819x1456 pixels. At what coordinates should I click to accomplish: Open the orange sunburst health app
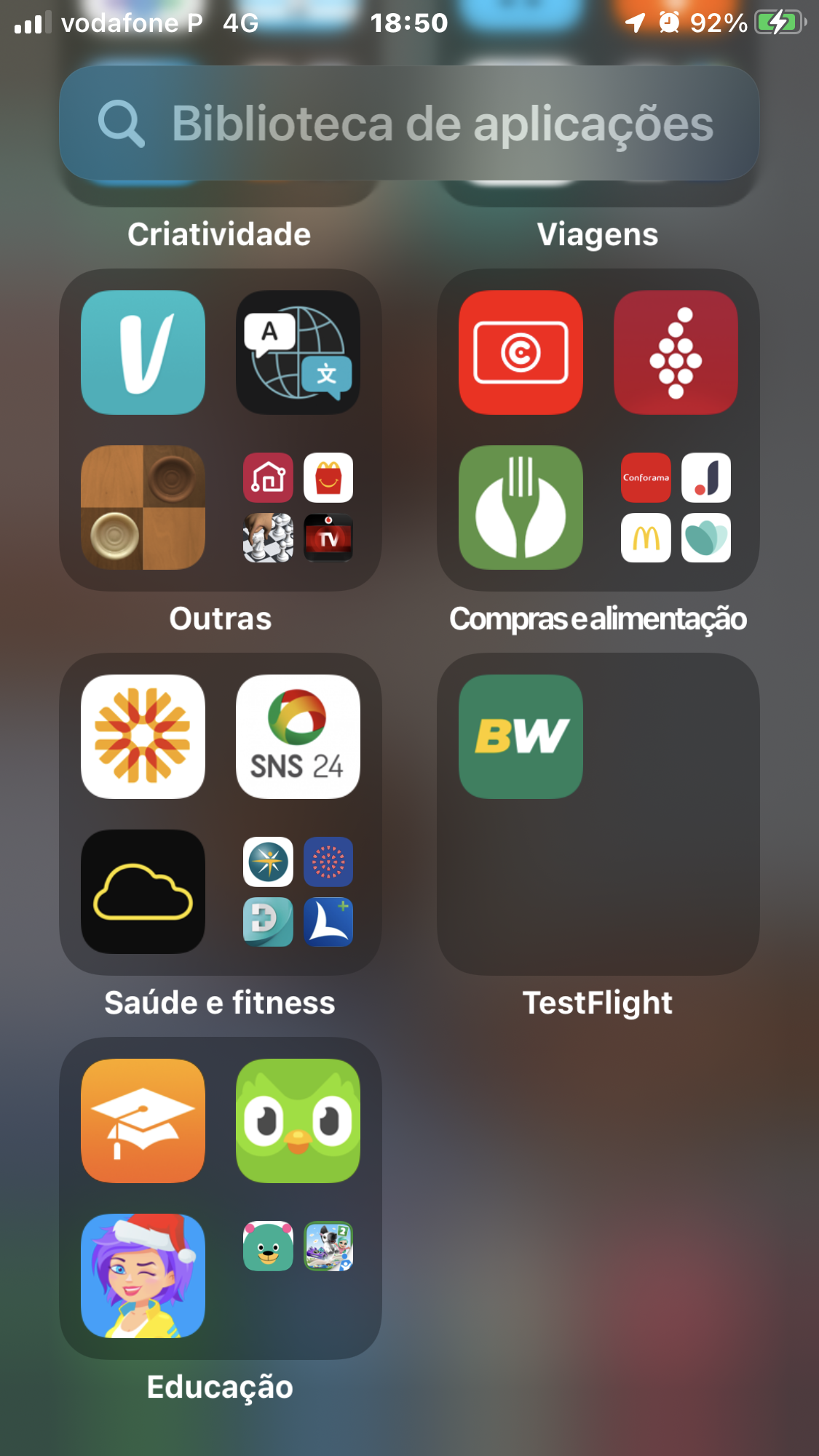(143, 736)
